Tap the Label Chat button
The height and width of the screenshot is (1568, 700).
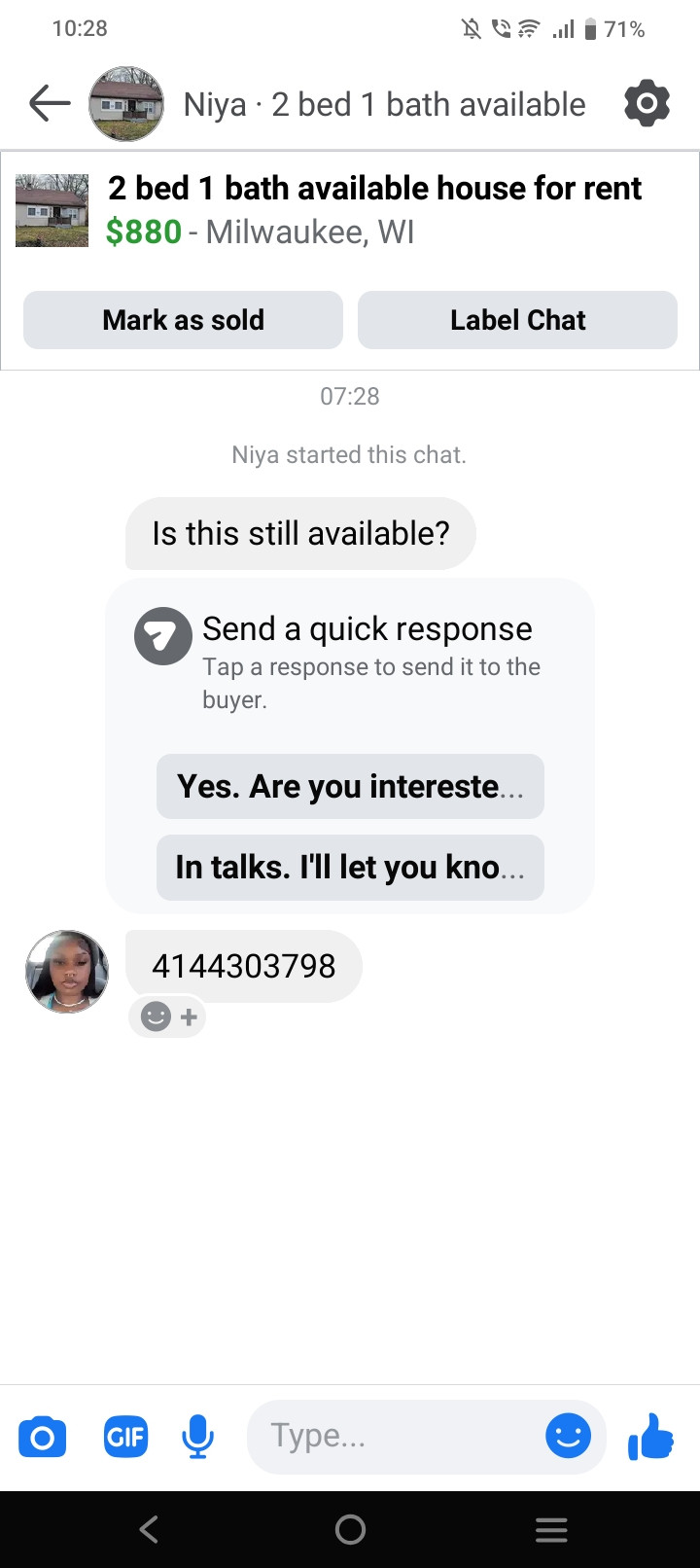pos(517,320)
